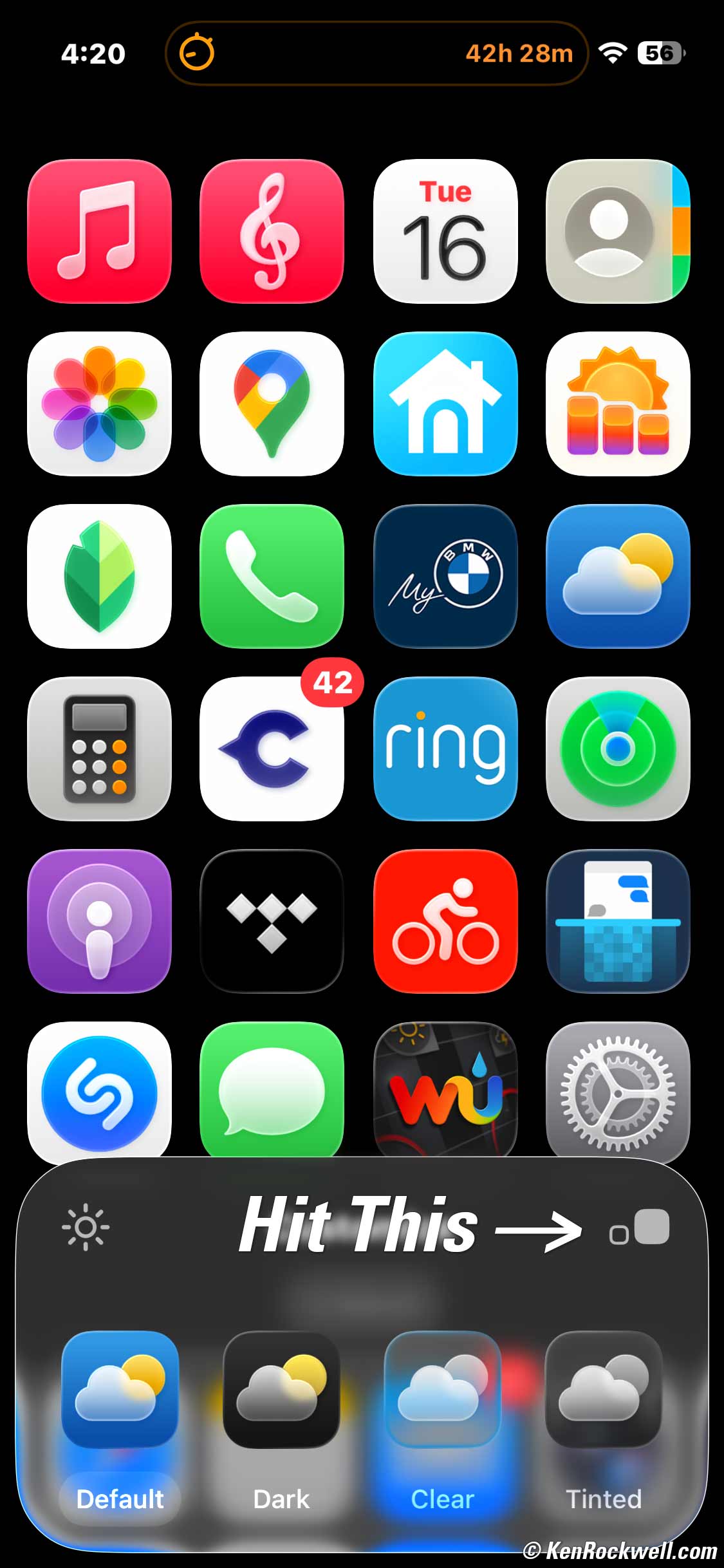Launch the Find My app
This screenshot has width=724, height=1568.
click(618, 749)
